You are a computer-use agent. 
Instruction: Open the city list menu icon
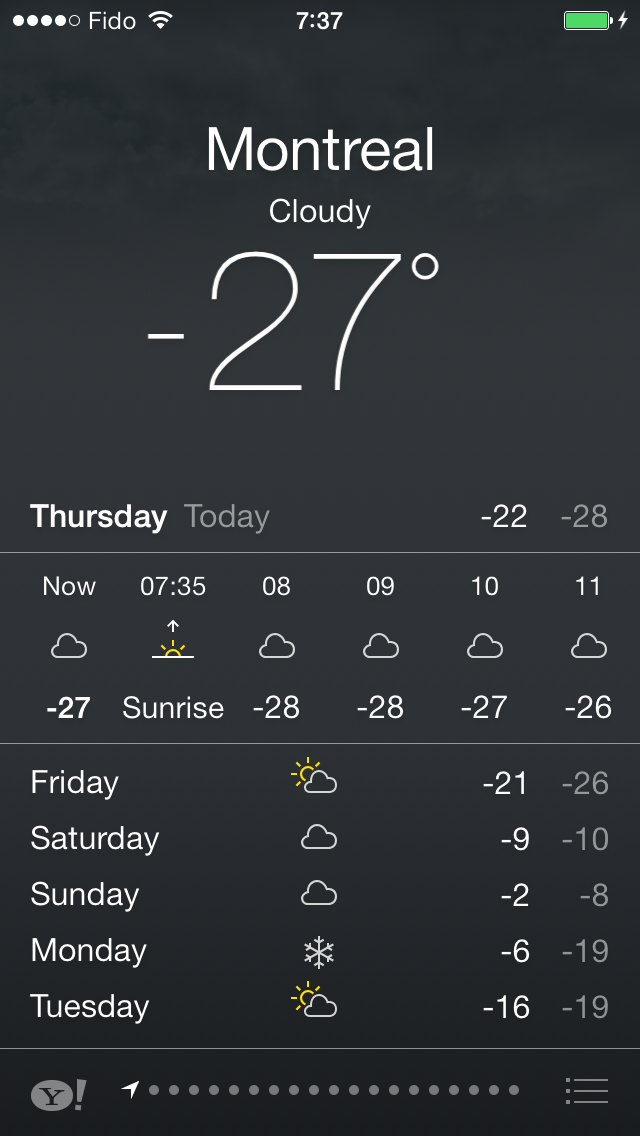tap(586, 1090)
